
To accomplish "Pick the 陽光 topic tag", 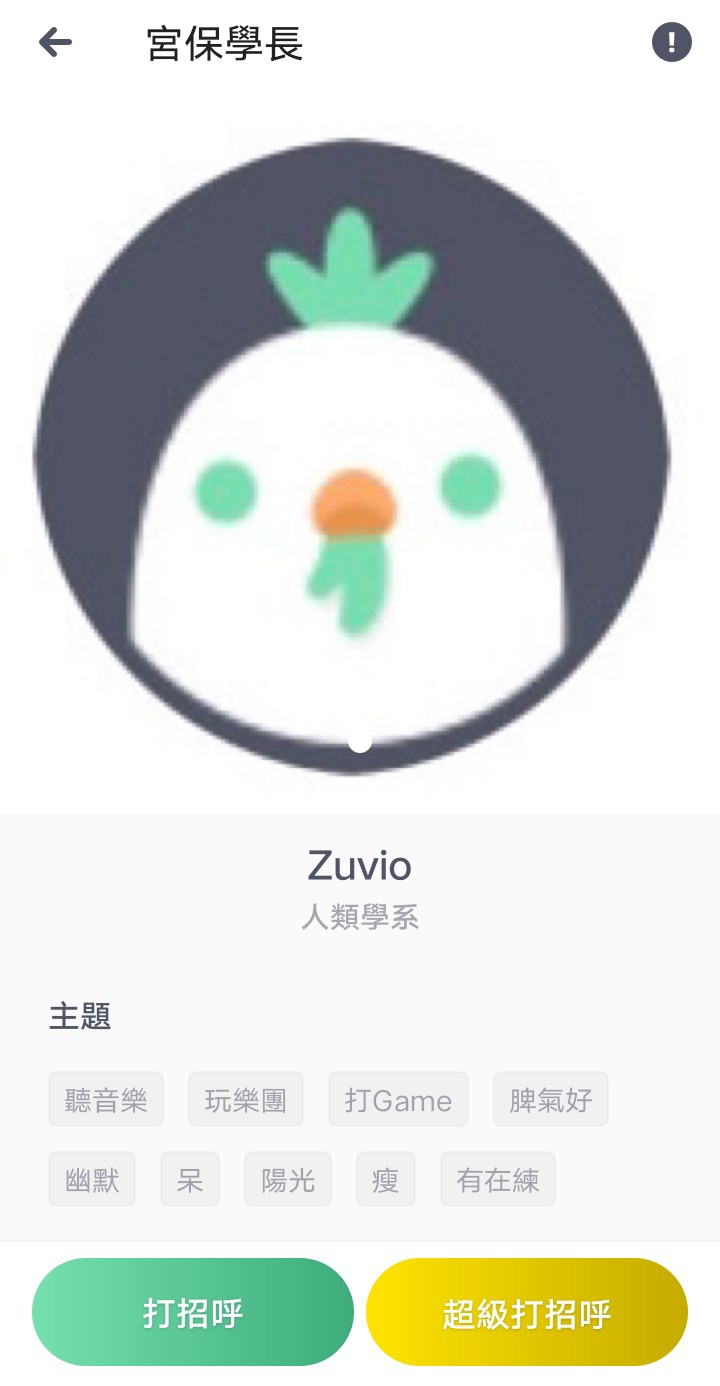I will [287, 1180].
